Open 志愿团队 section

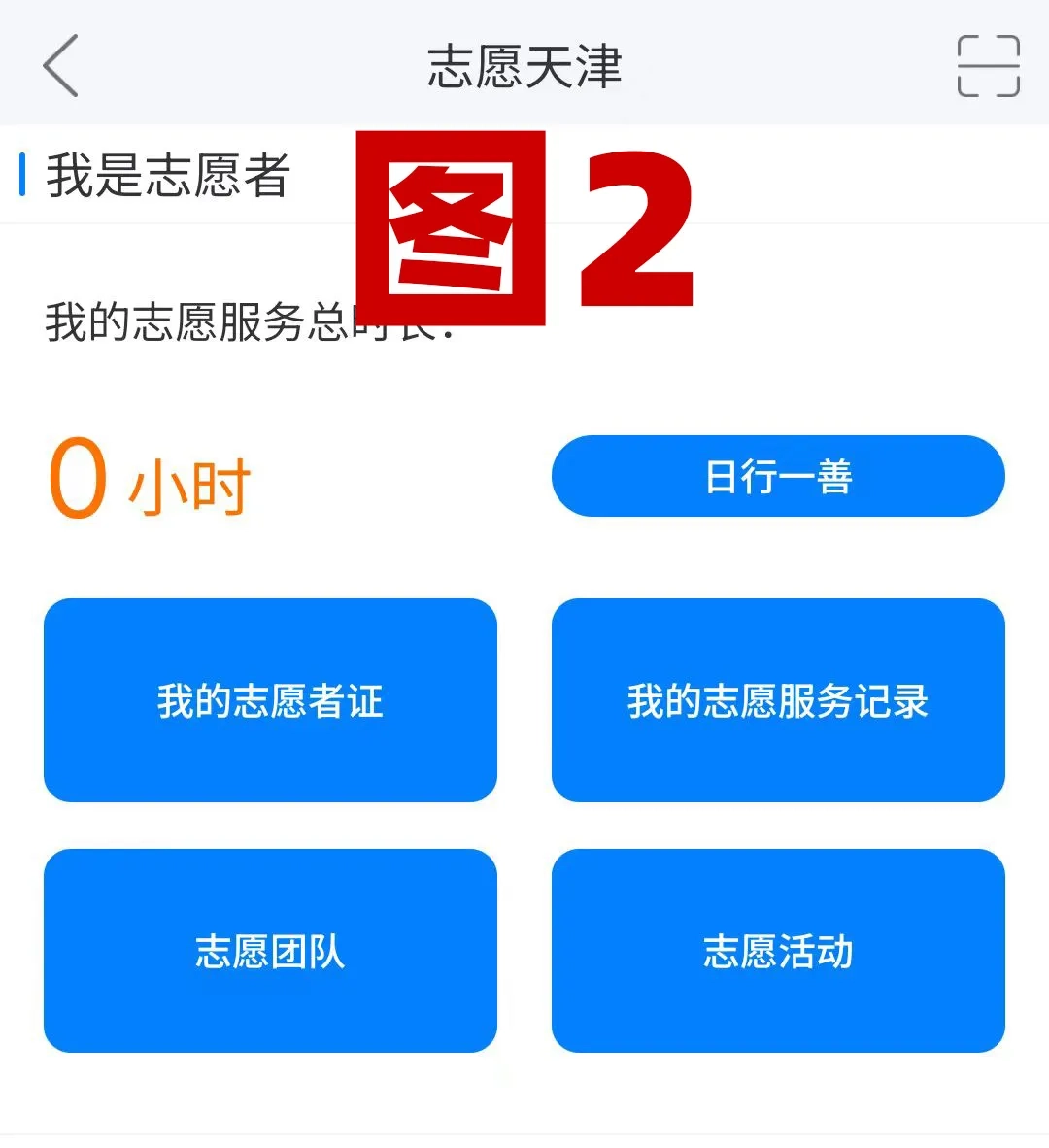(270, 951)
